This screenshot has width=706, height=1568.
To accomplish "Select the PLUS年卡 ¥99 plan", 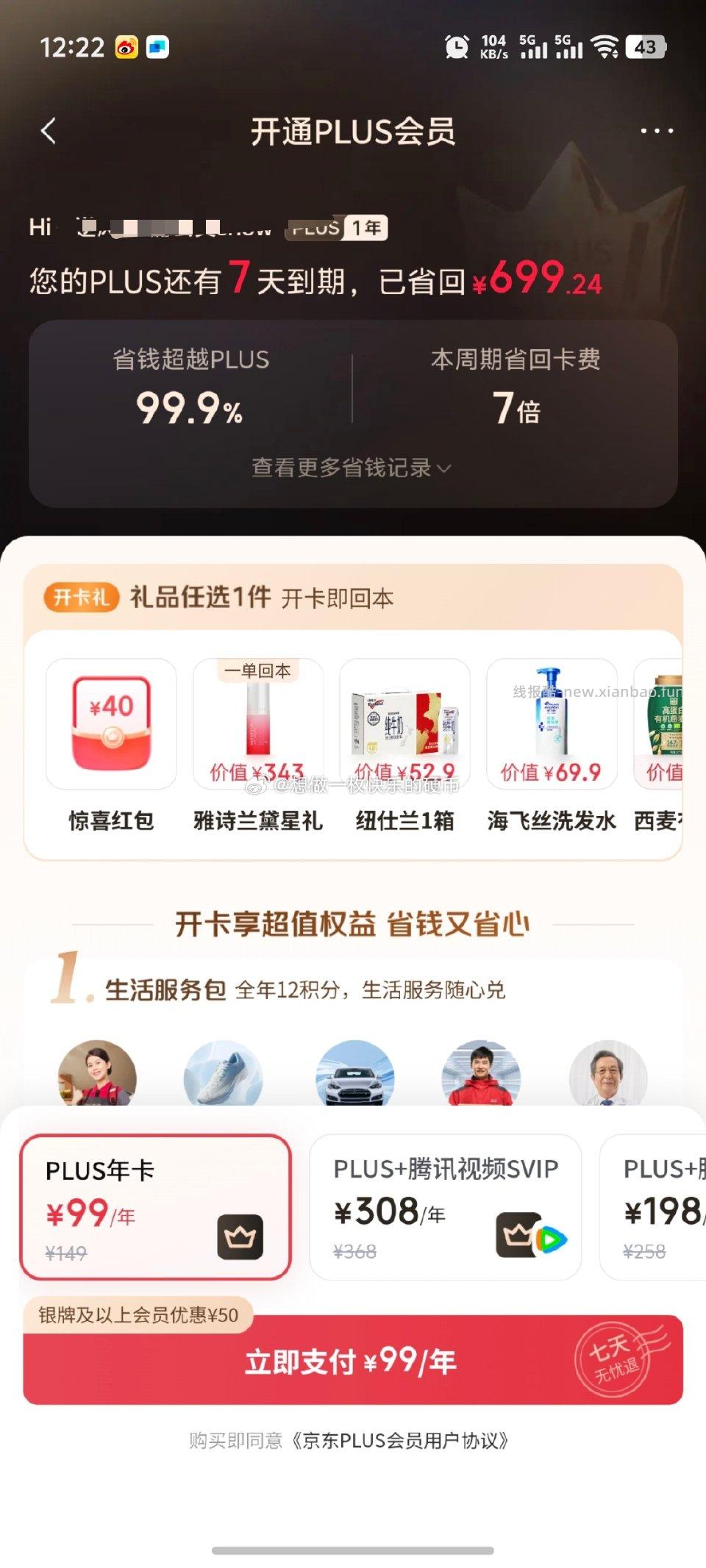I will click(154, 1206).
